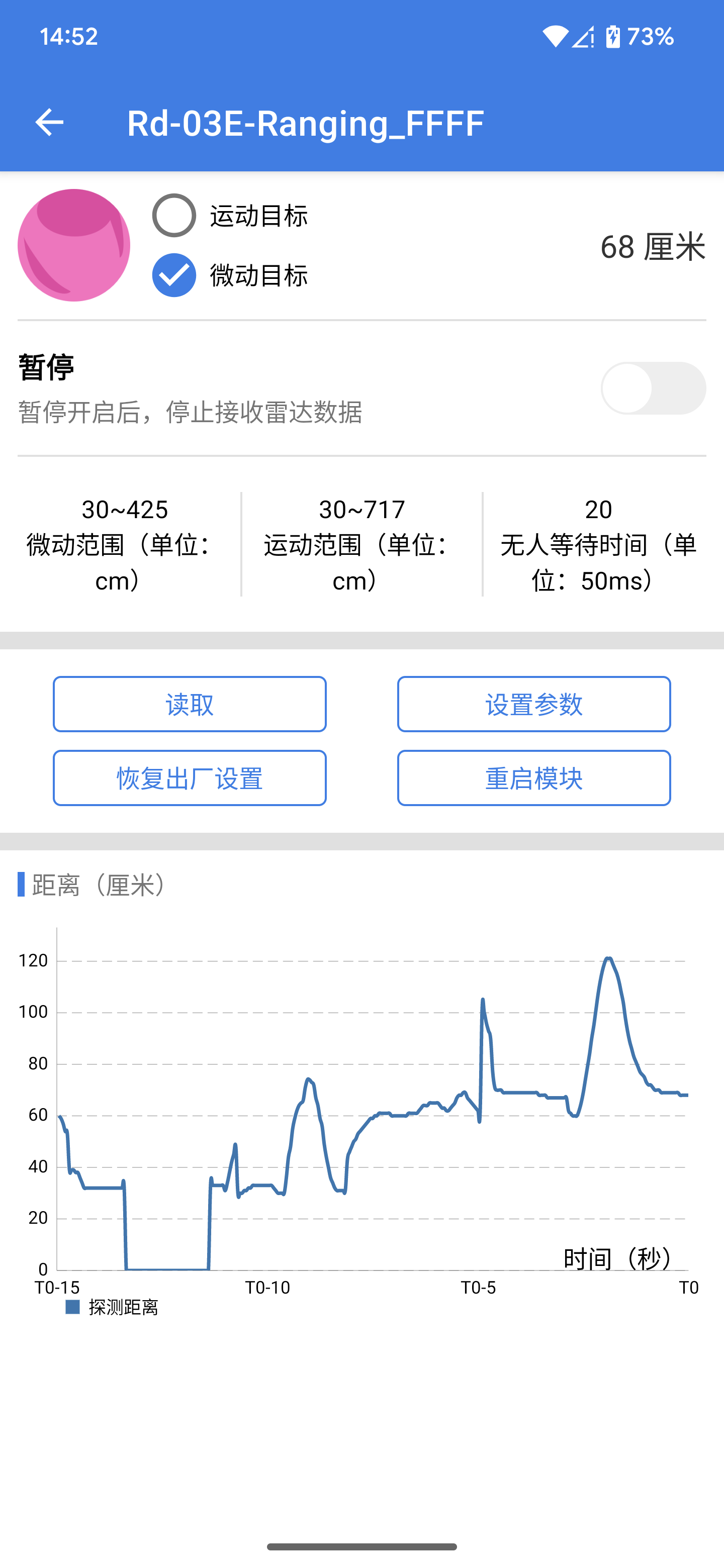Go back using the arrow icon
The height and width of the screenshot is (1568, 724).
click(x=49, y=122)
